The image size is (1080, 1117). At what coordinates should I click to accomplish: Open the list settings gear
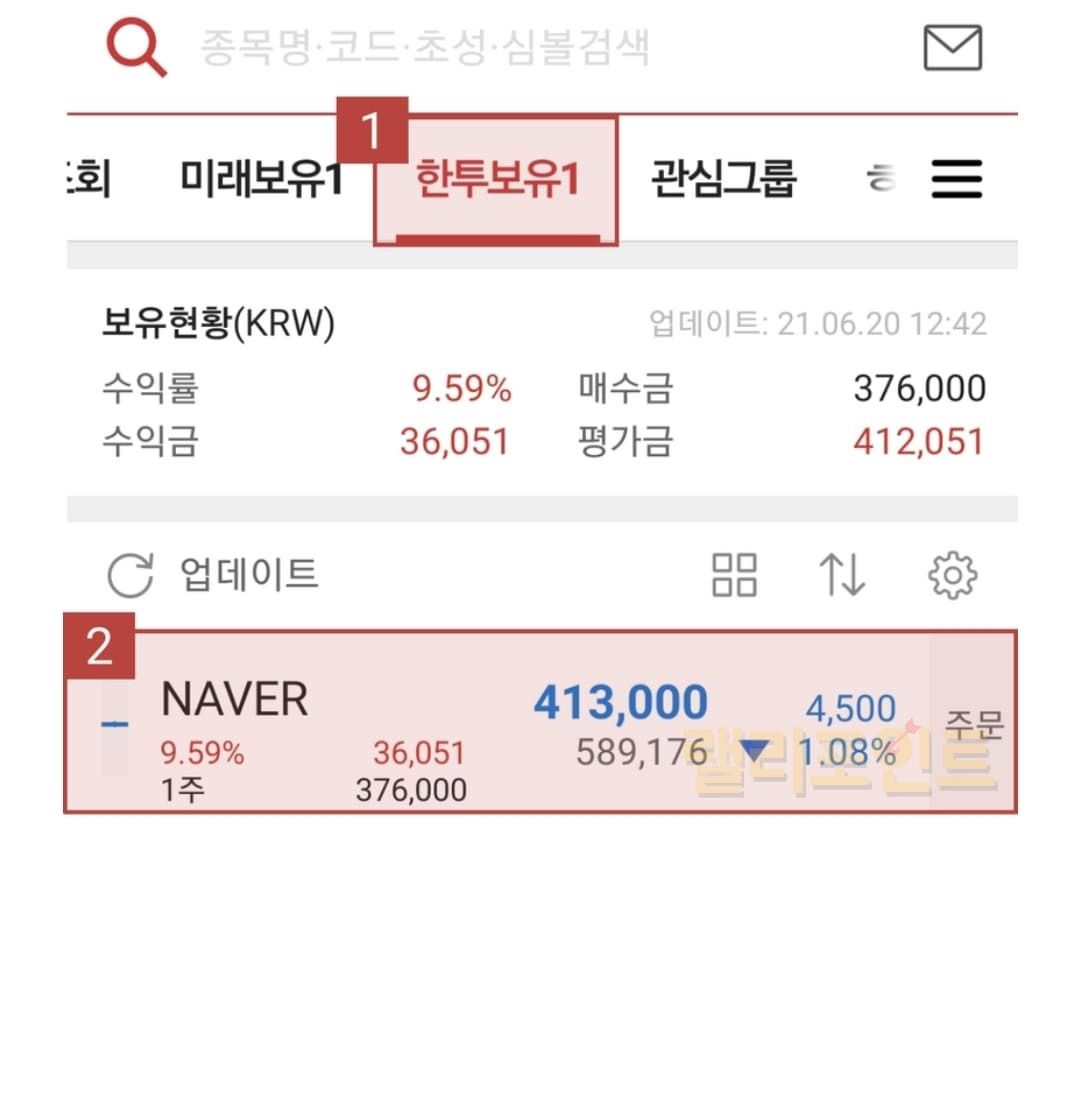tap(952, 575)
